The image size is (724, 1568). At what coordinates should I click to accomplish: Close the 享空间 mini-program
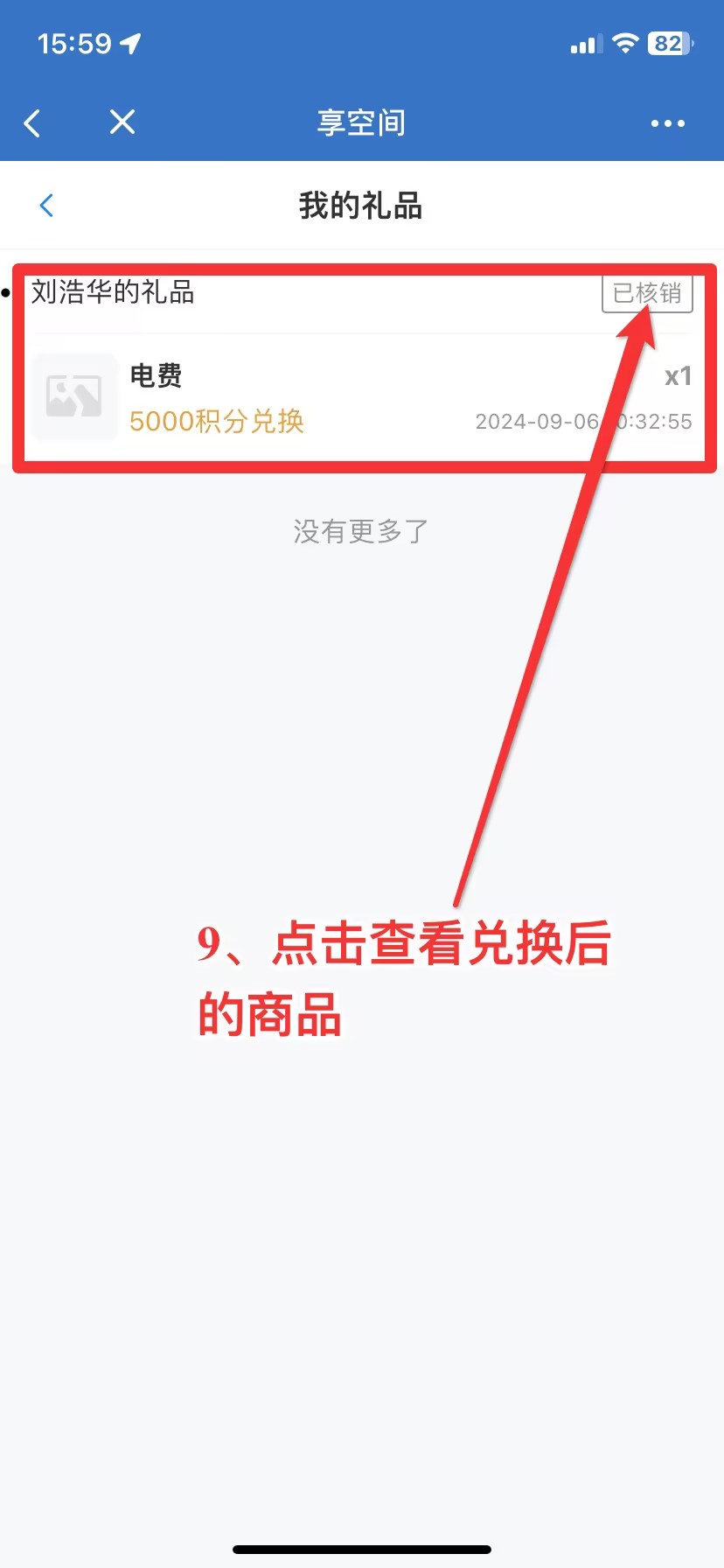coord(122,122)
